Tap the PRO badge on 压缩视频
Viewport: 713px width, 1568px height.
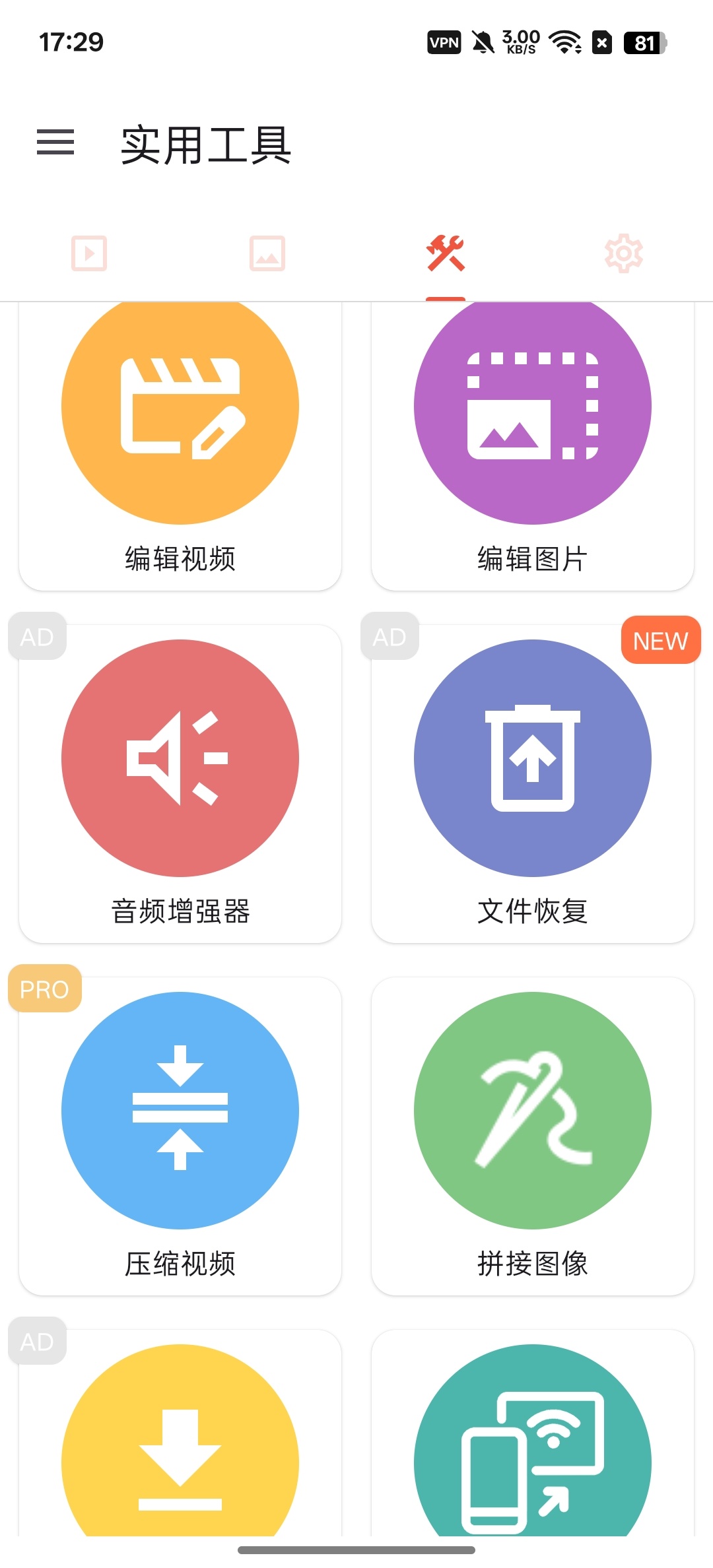pos(44,988)
